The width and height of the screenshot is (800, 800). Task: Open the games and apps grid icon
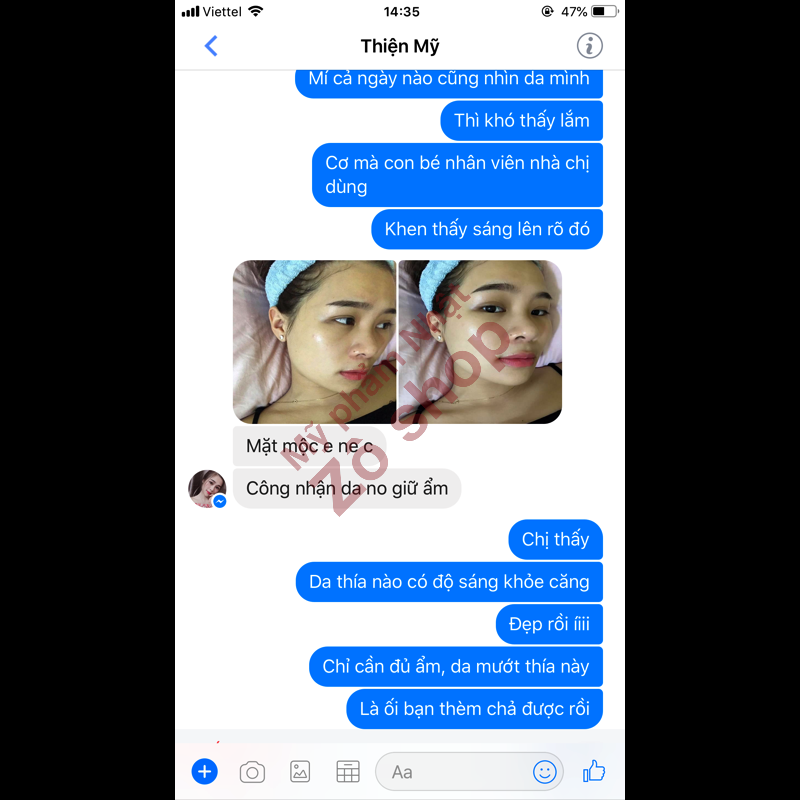tap(347, 771)
